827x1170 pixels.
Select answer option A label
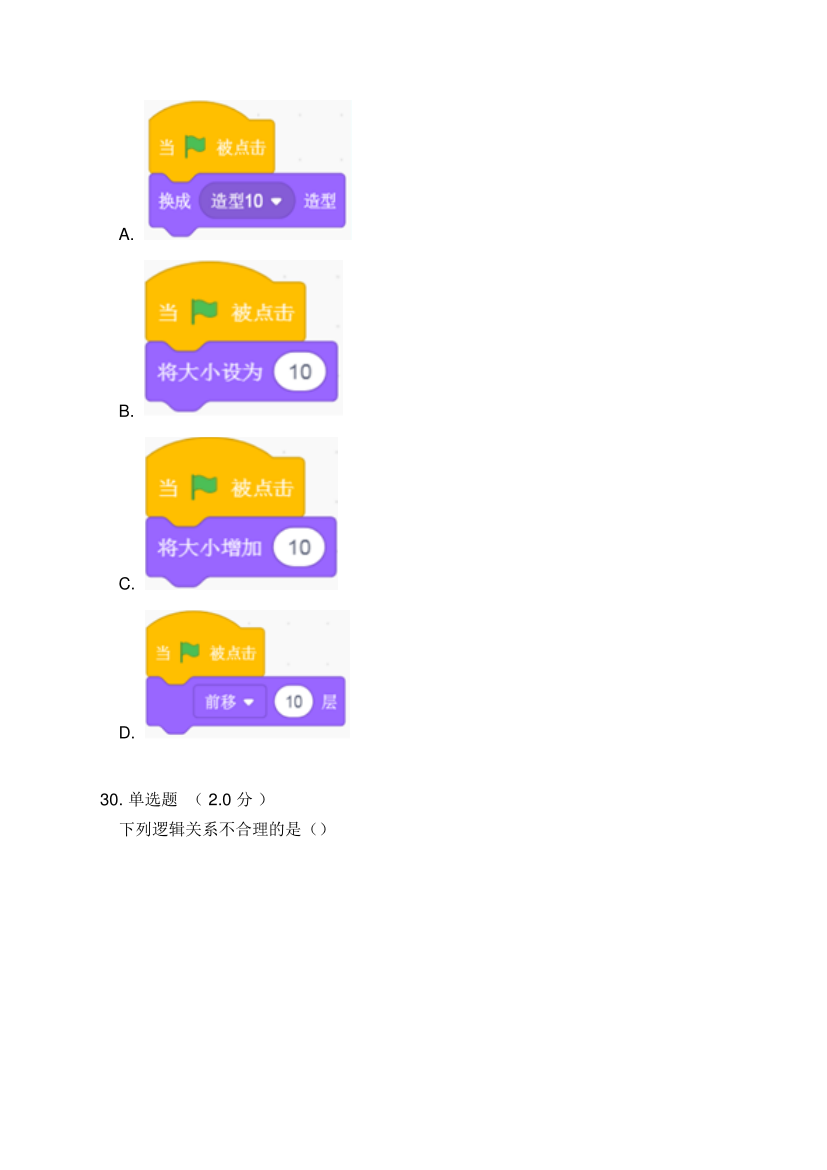125,234
